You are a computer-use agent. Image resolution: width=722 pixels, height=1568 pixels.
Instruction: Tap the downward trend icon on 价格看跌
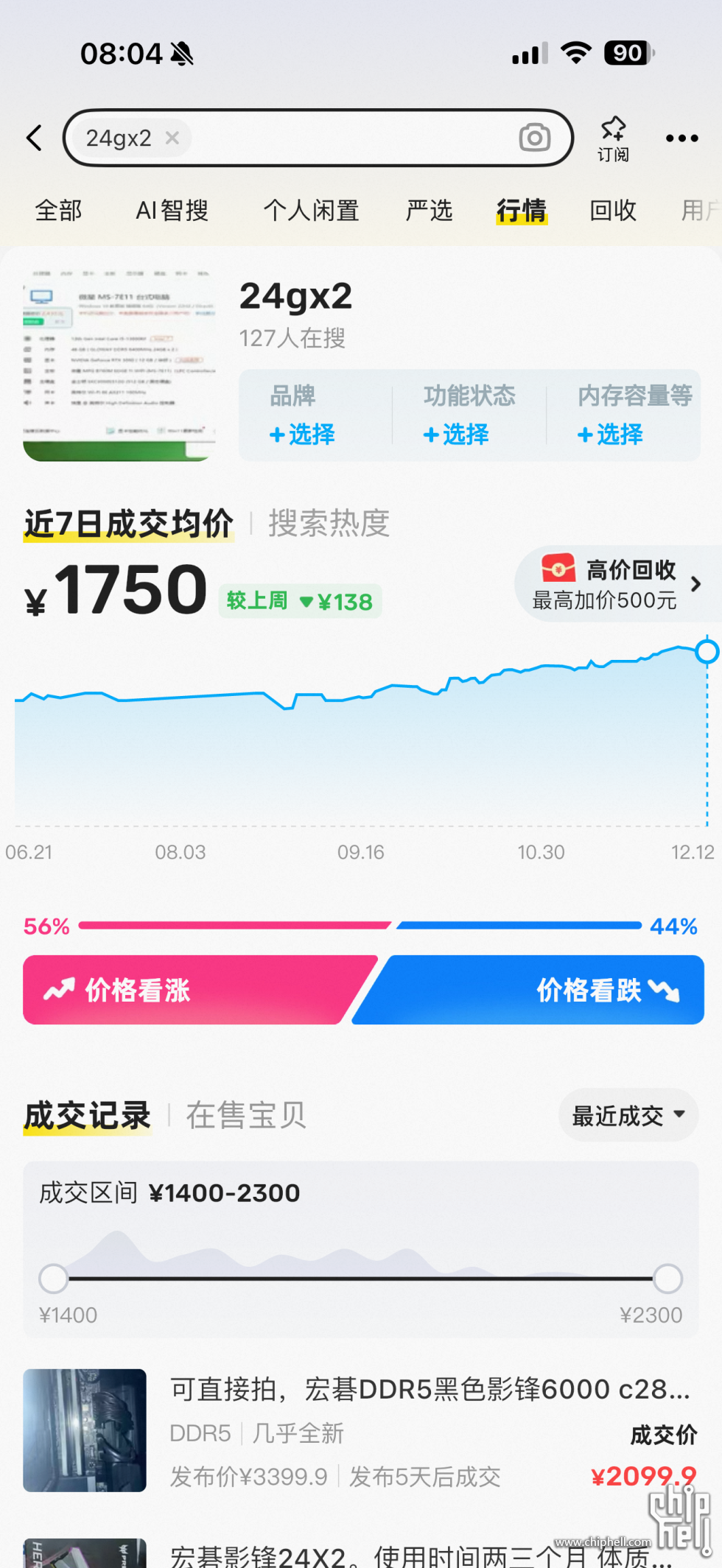tap(667, 990)
